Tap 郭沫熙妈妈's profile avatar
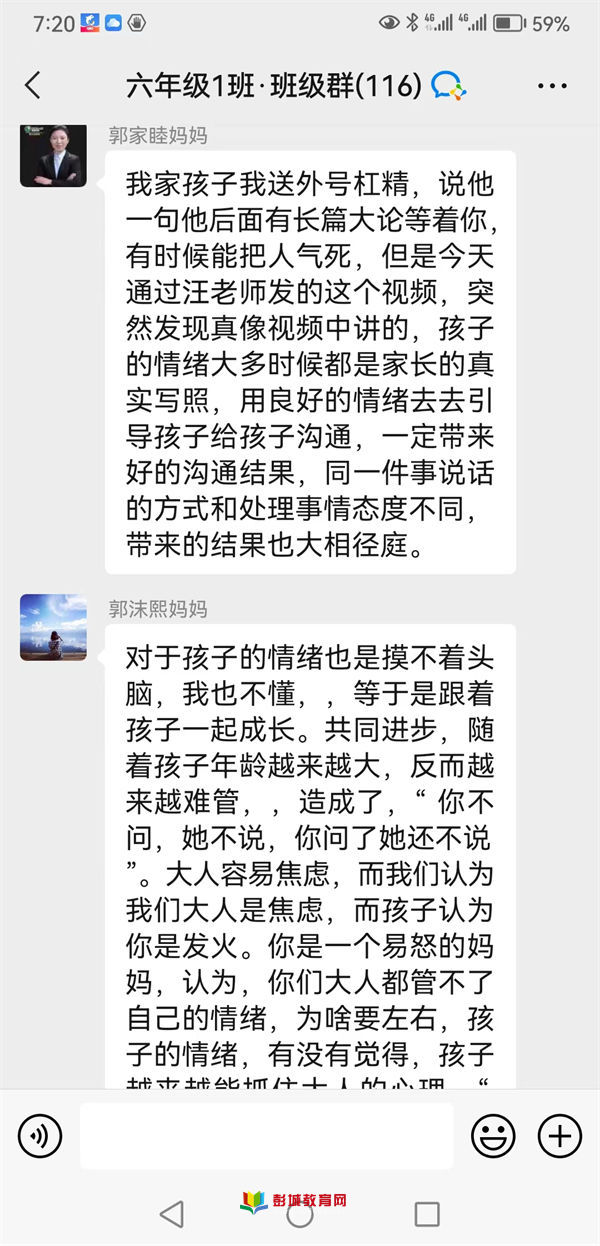 pyautogui.click(x=54, y=627)
